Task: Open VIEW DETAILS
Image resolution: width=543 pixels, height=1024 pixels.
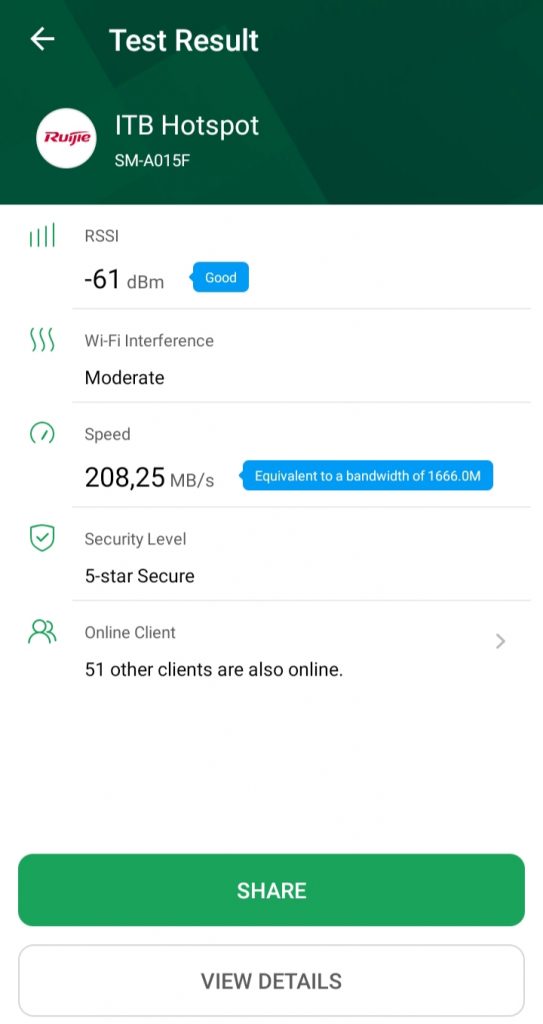Action: pyautogui.click(x=271, y=981)
